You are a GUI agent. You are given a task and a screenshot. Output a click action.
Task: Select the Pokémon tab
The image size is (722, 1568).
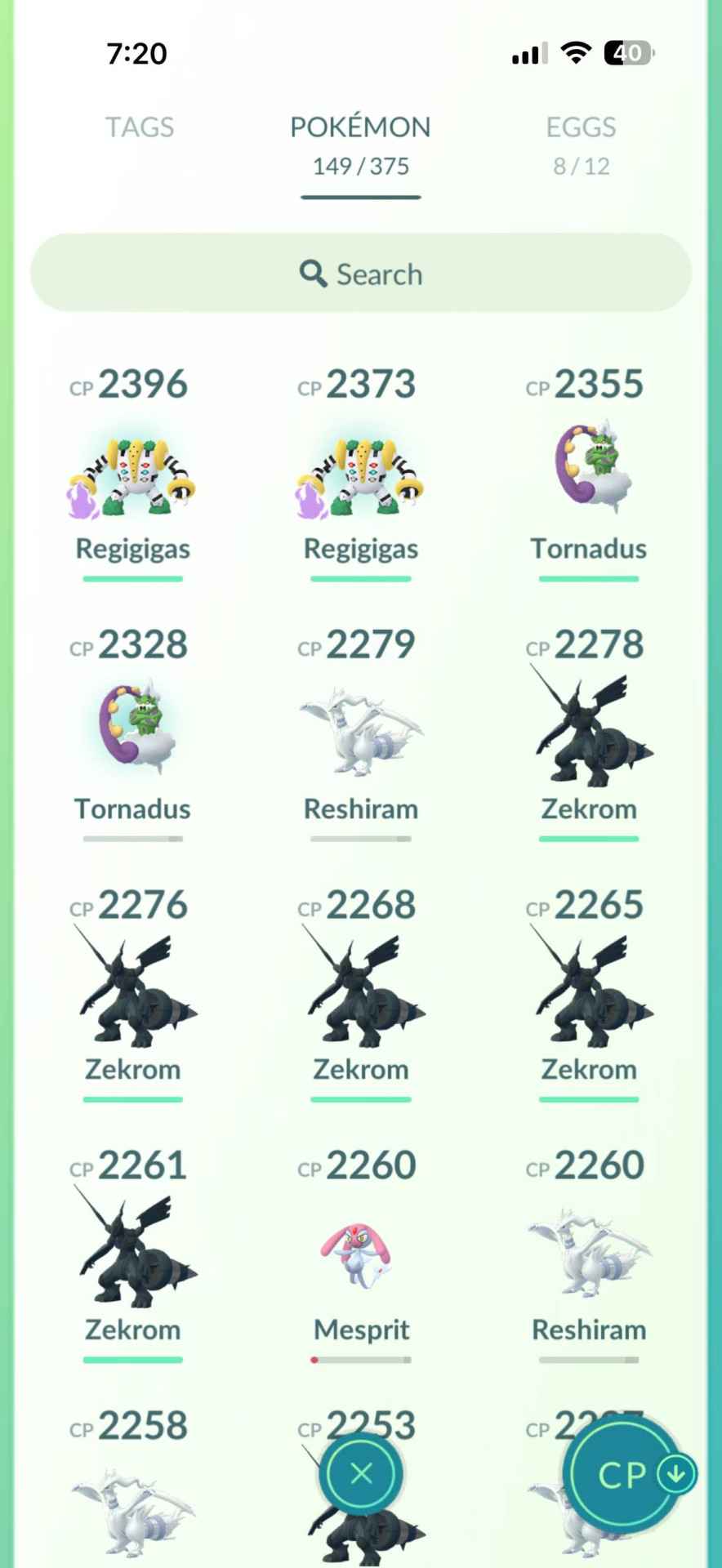[360, 144]
